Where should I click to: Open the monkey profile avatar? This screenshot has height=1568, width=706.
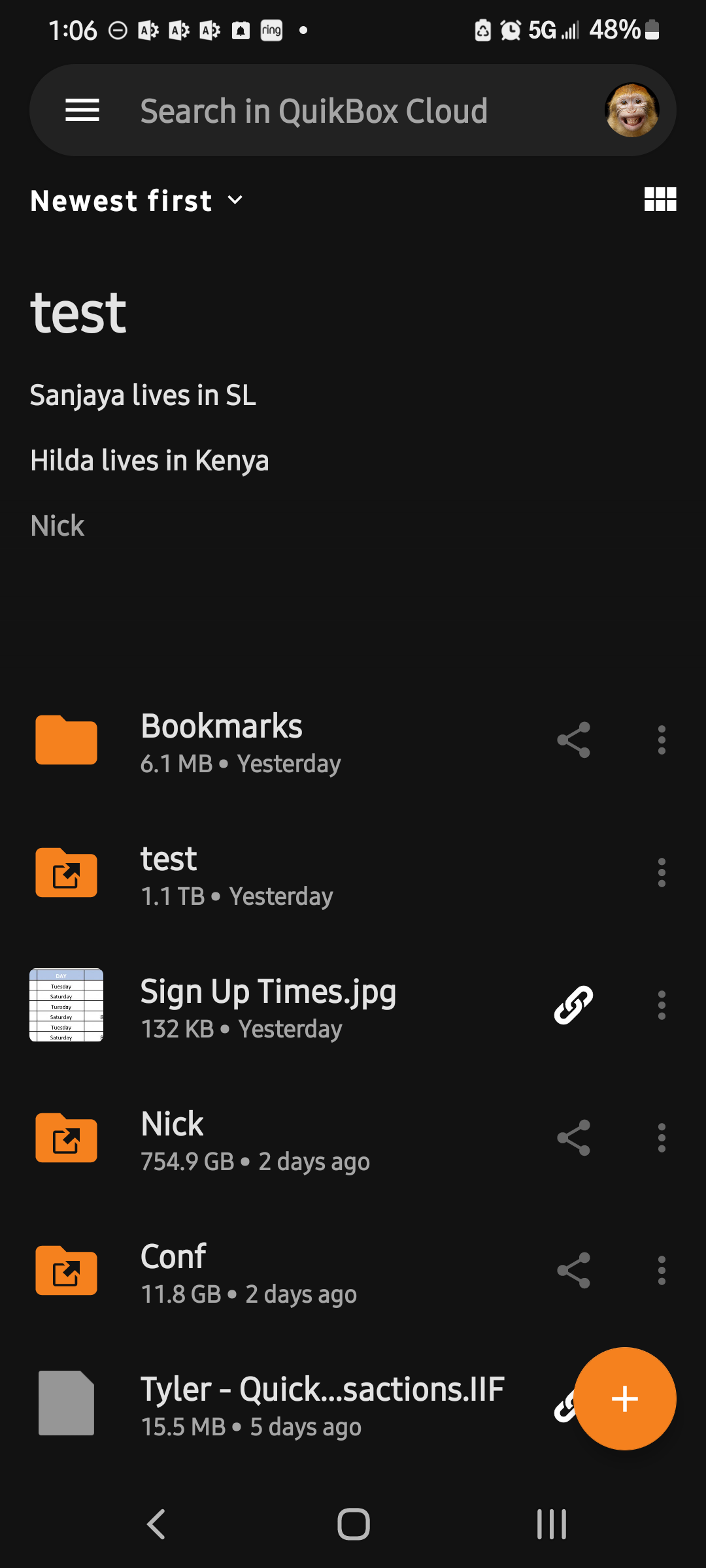tap(631, 110)
